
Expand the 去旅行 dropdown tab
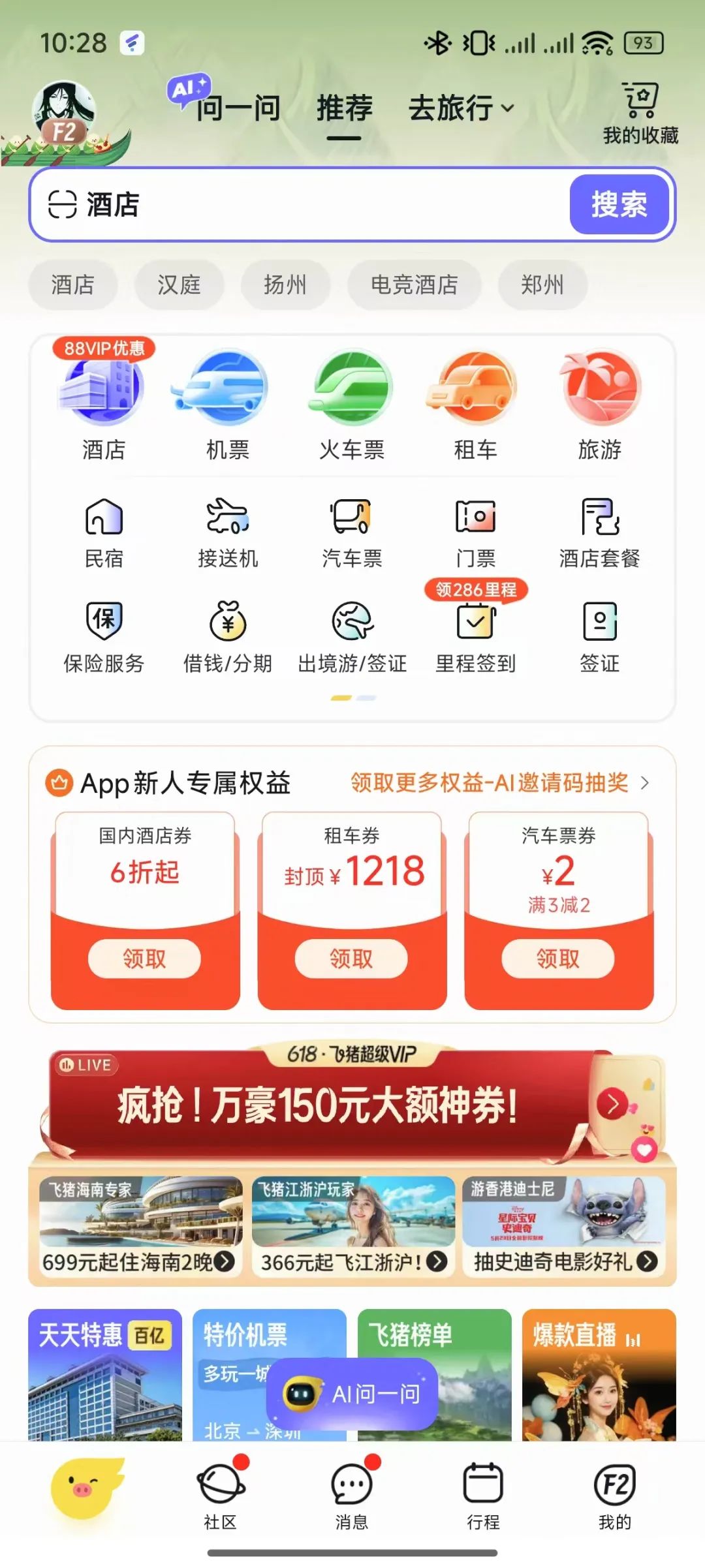coord(461,108)
